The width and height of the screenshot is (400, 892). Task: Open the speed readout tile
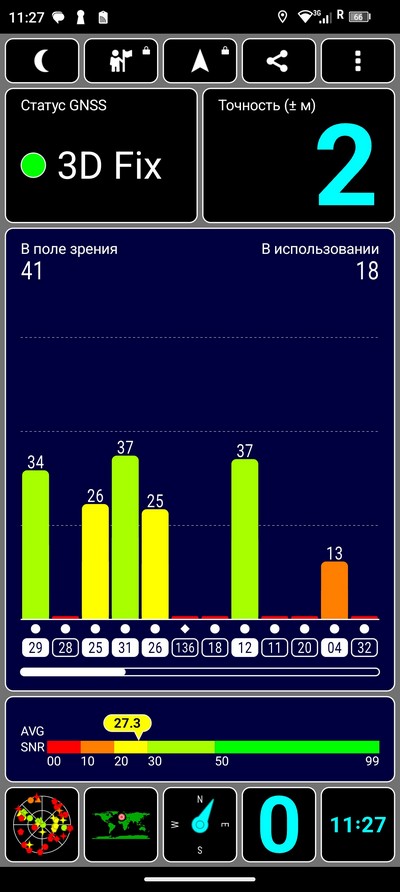279,824
